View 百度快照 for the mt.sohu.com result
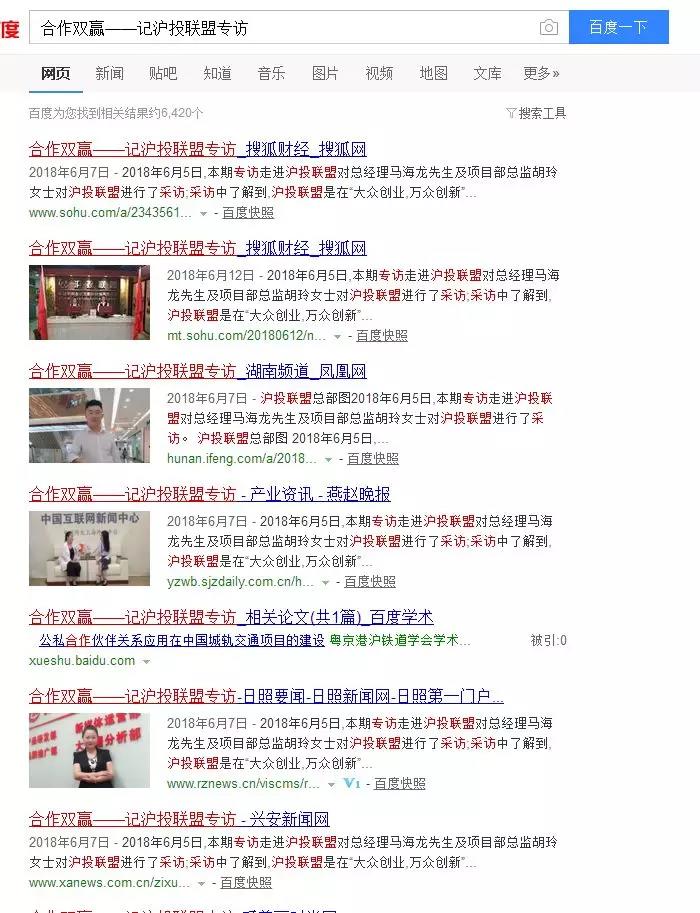 (382, 336)
